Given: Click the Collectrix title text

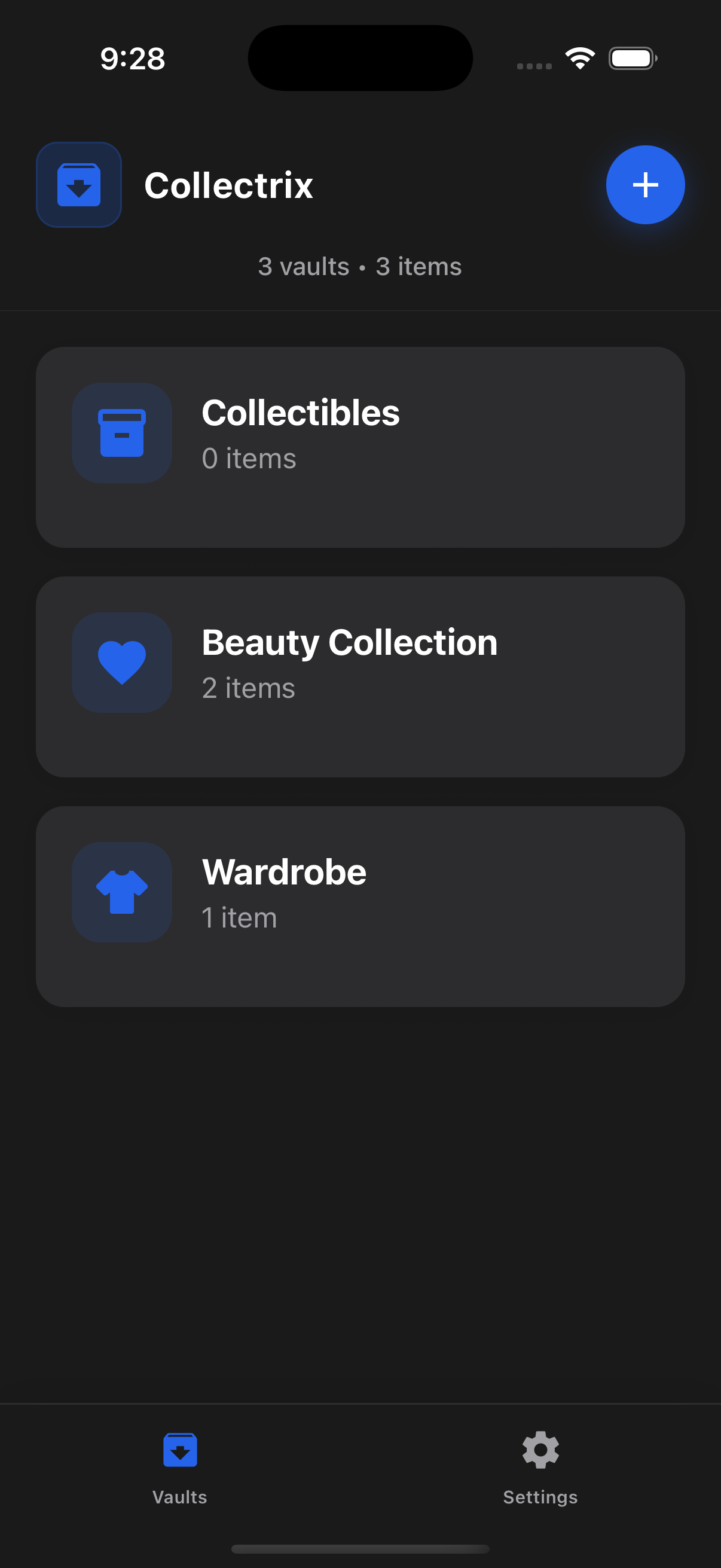Looking at the screenshot, I should [229, 185].
